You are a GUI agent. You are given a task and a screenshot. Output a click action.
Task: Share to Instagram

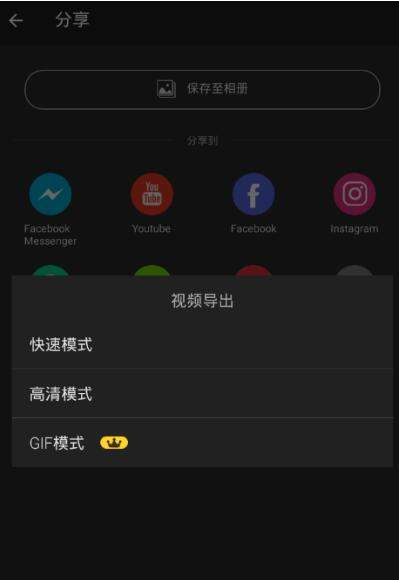tap(354, 194)
